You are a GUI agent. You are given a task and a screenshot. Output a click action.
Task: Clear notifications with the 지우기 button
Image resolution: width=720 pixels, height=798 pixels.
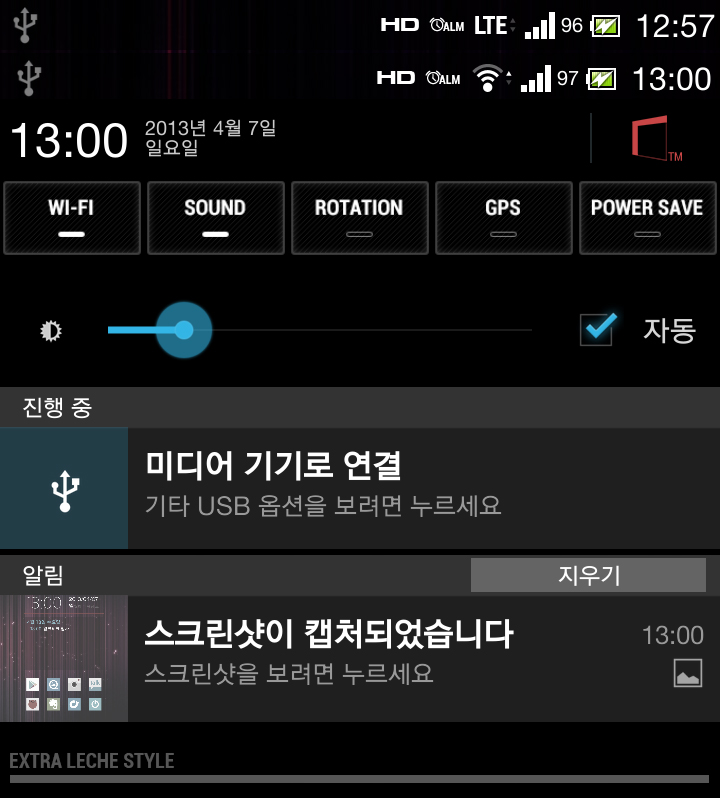click(588, 576)
